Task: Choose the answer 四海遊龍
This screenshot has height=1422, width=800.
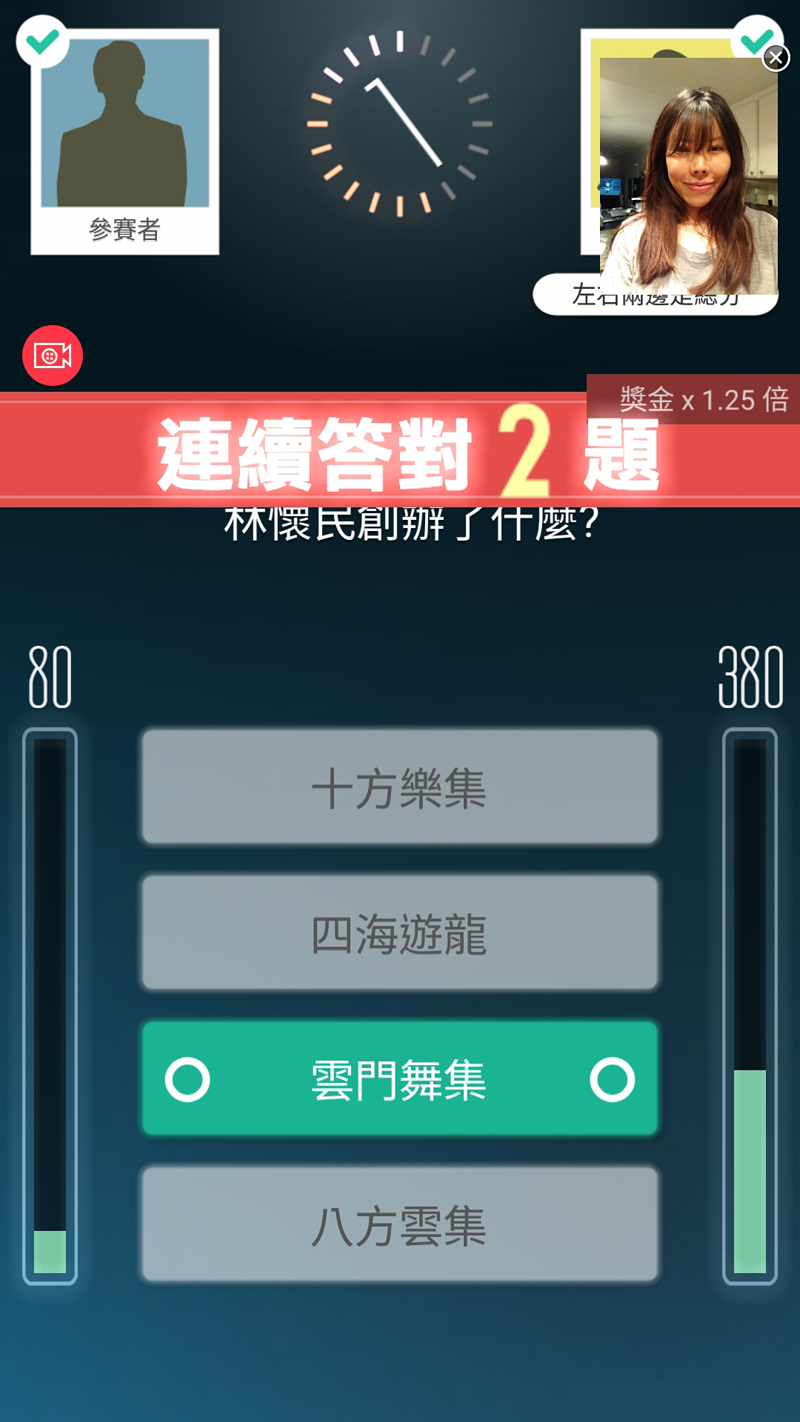Action: pos(399,933)
